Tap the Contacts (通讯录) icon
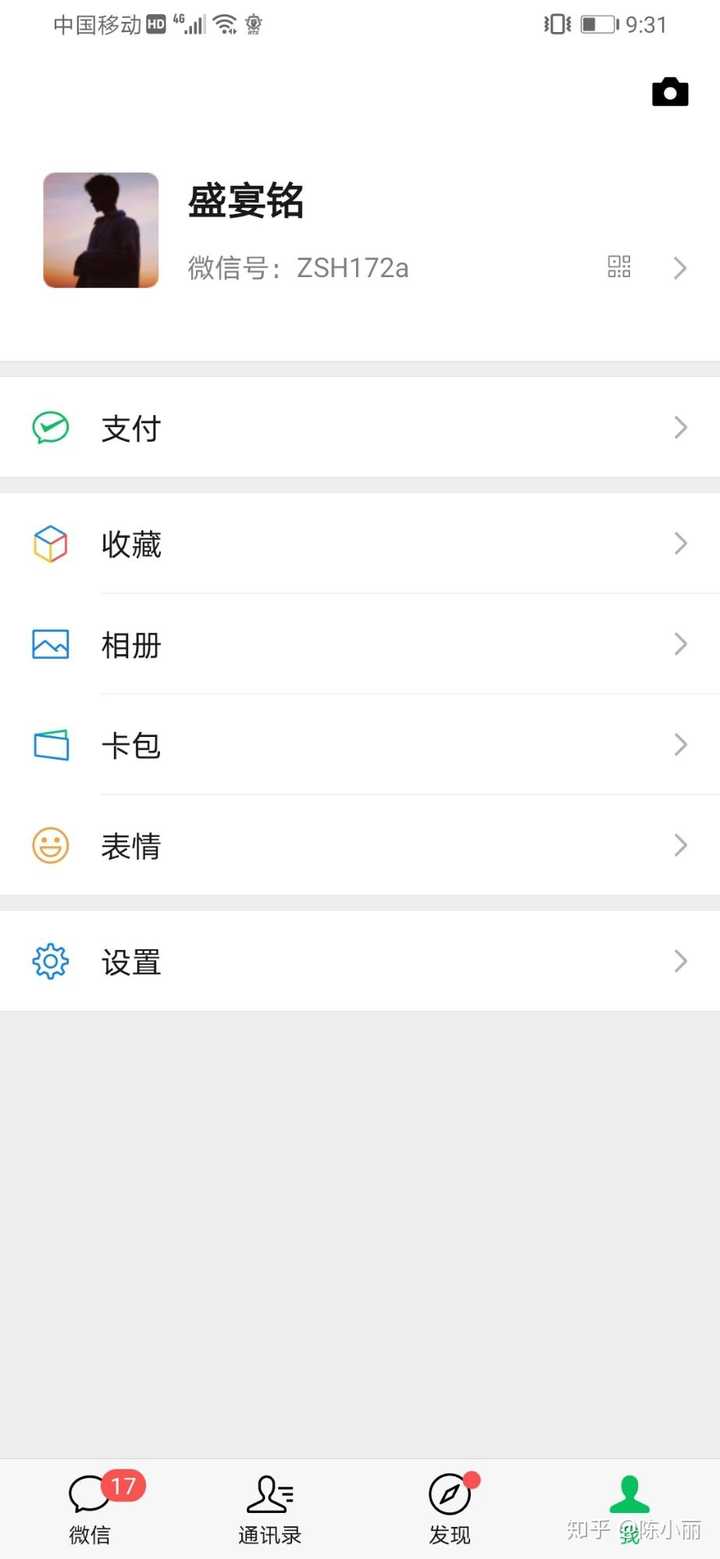This screenshot has width=720, height=1559. coord(270,1495)
